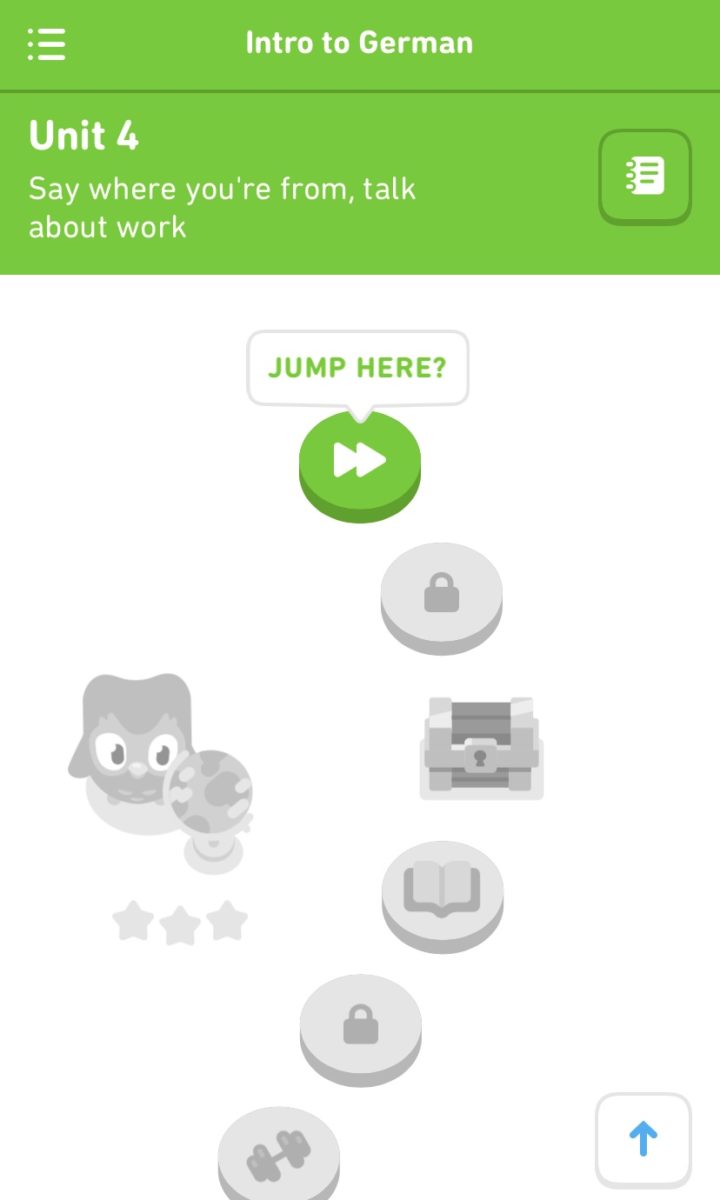The width and height of the screenshot is (720, 1200).
Task: Click the unit description about work text
Action: [x=223, y=207]
